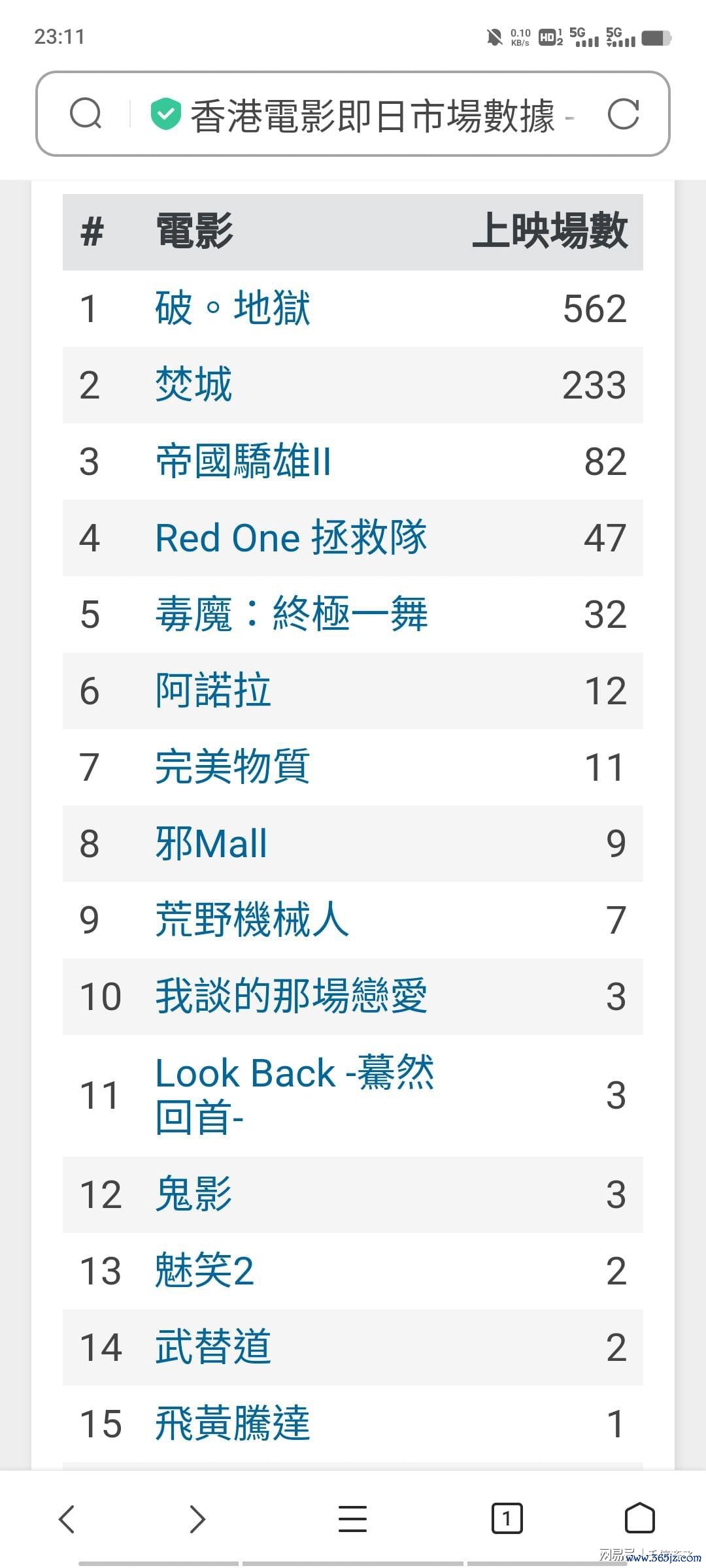The width and height of the screenshot is (706, 1568).
Task: Reload the page with the refresh icon
Action: click(x=622, y=115)
